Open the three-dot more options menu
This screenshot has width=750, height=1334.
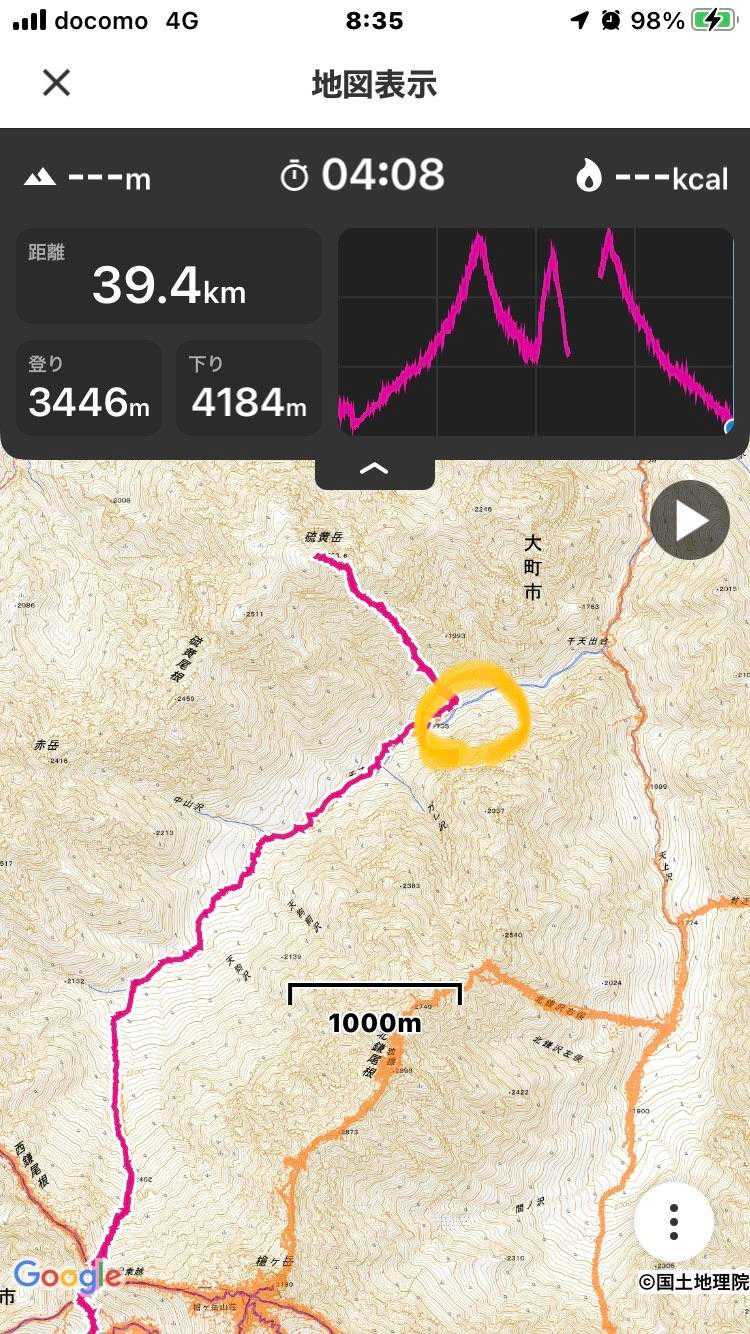tap(674, 1222)
